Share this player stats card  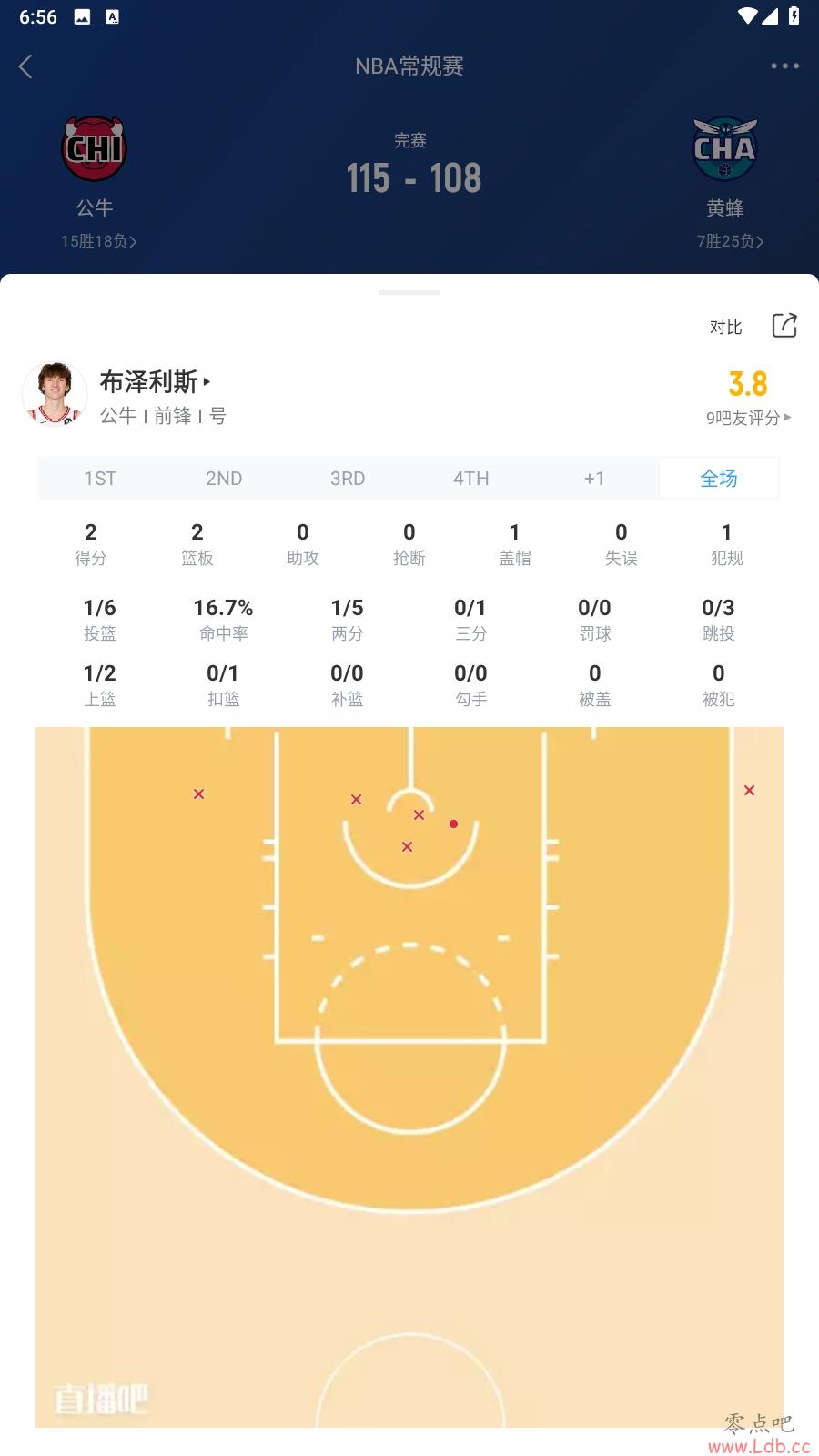[784, 326]
